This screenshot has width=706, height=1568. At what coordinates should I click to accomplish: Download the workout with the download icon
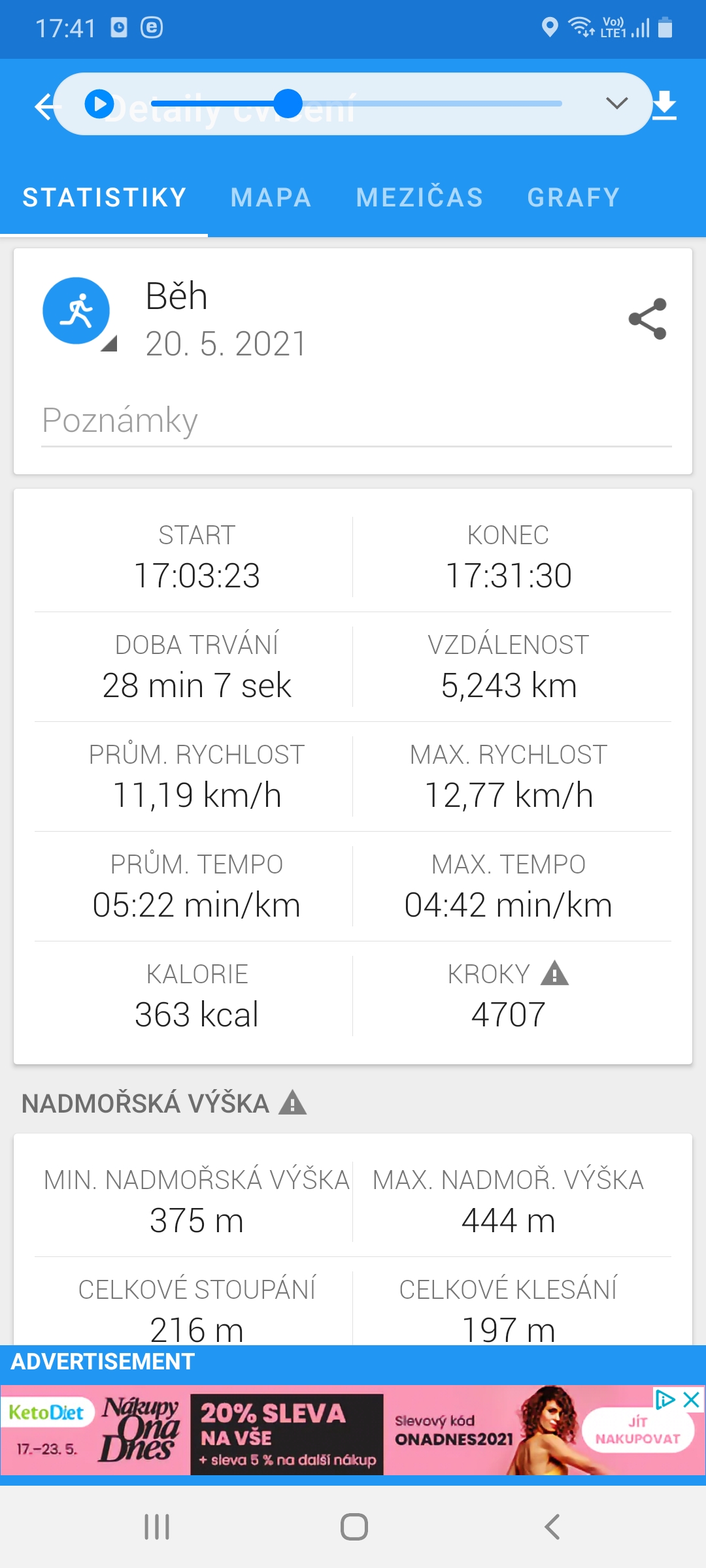[x=665, y=106]
